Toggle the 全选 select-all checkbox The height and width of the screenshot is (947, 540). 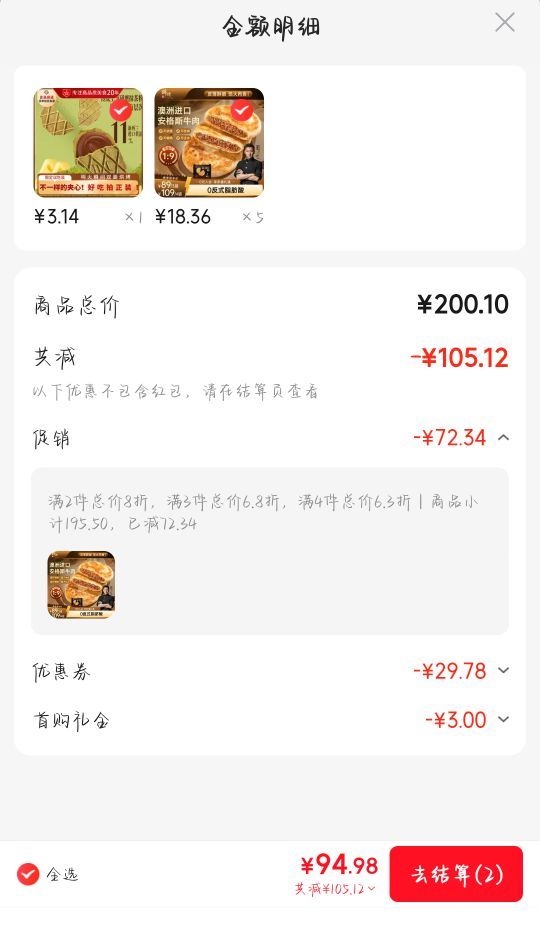click(x=28, y=874)
